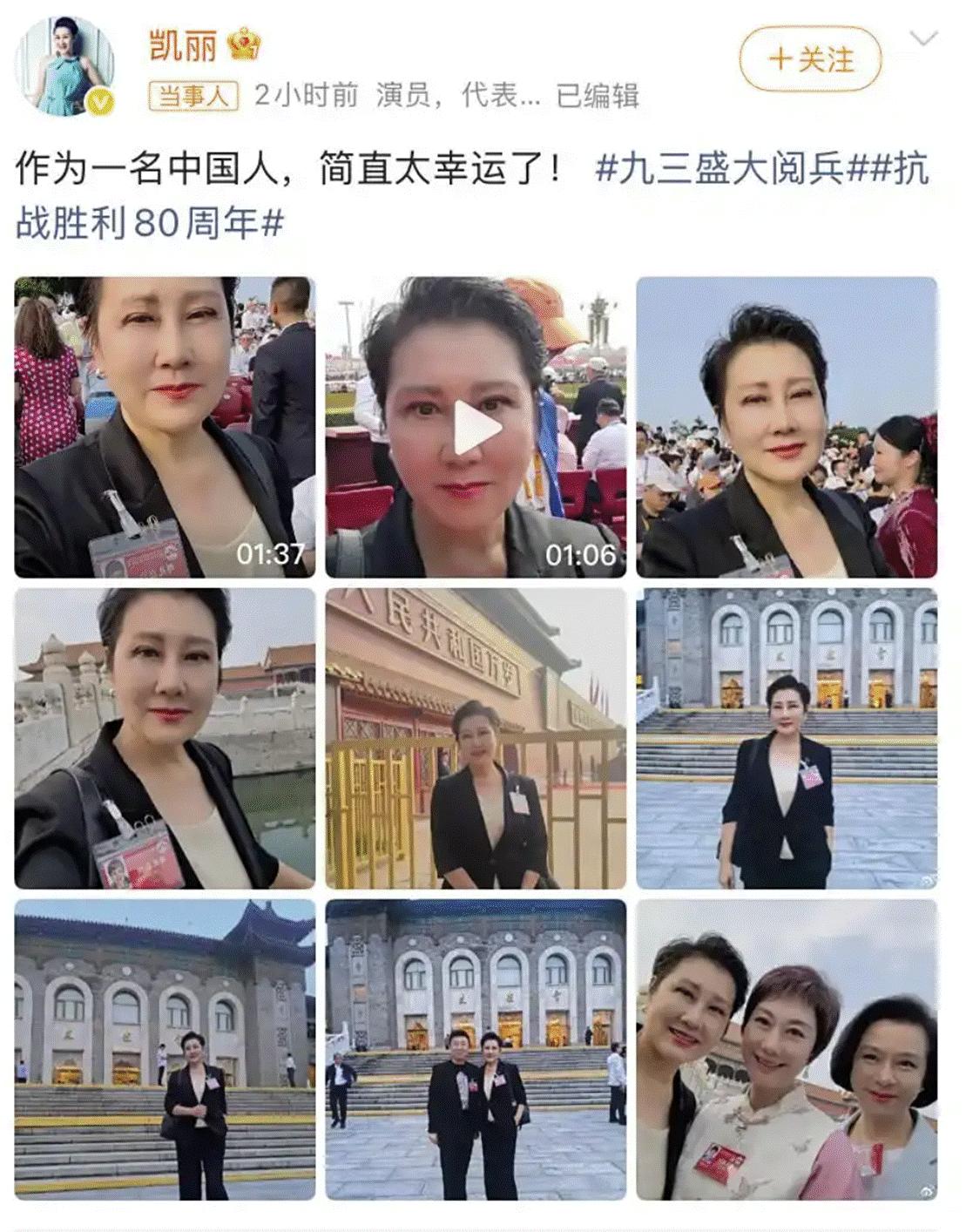966x1232 pixels.
Task: Follow the account with the +关注 button
Action: (810, 60)
